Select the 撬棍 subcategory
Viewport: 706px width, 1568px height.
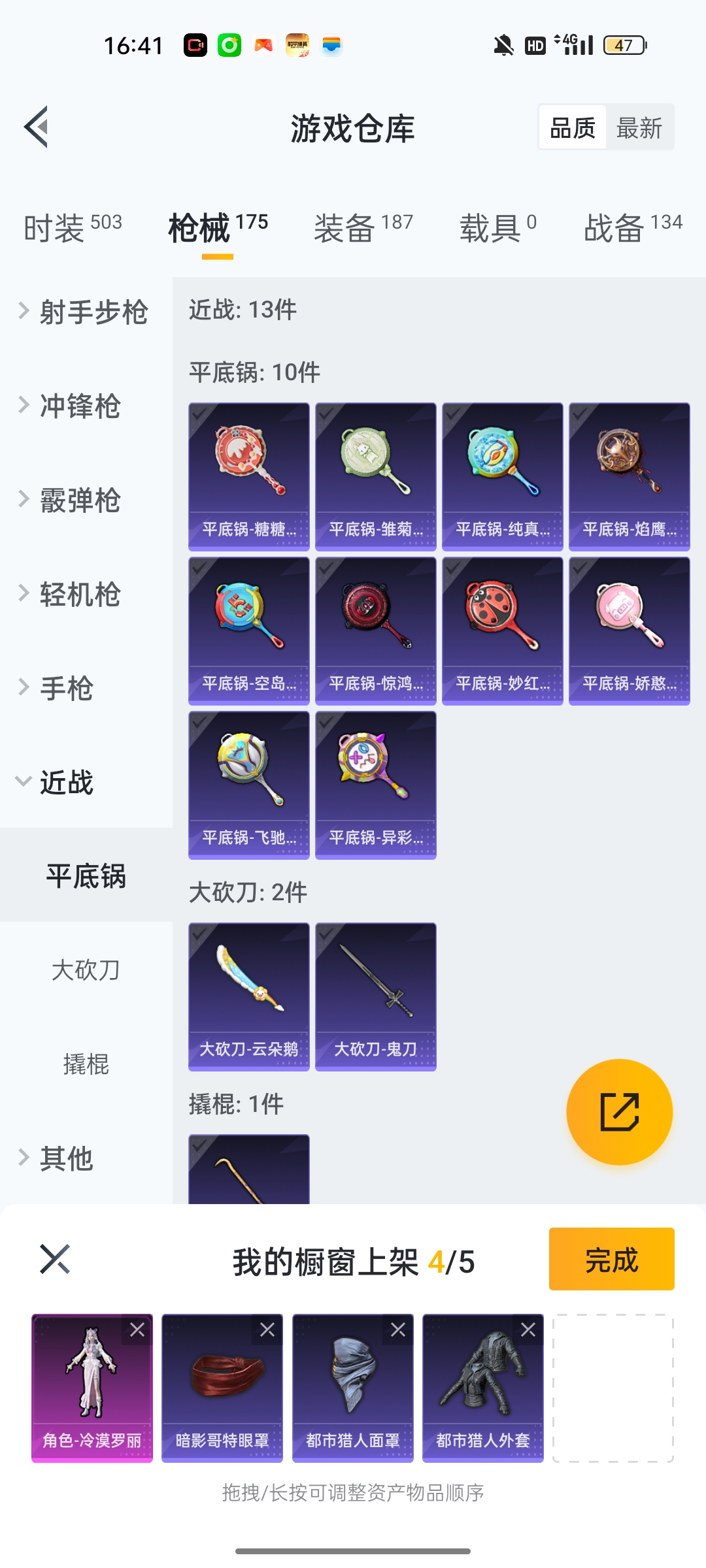pos(86,1064)
